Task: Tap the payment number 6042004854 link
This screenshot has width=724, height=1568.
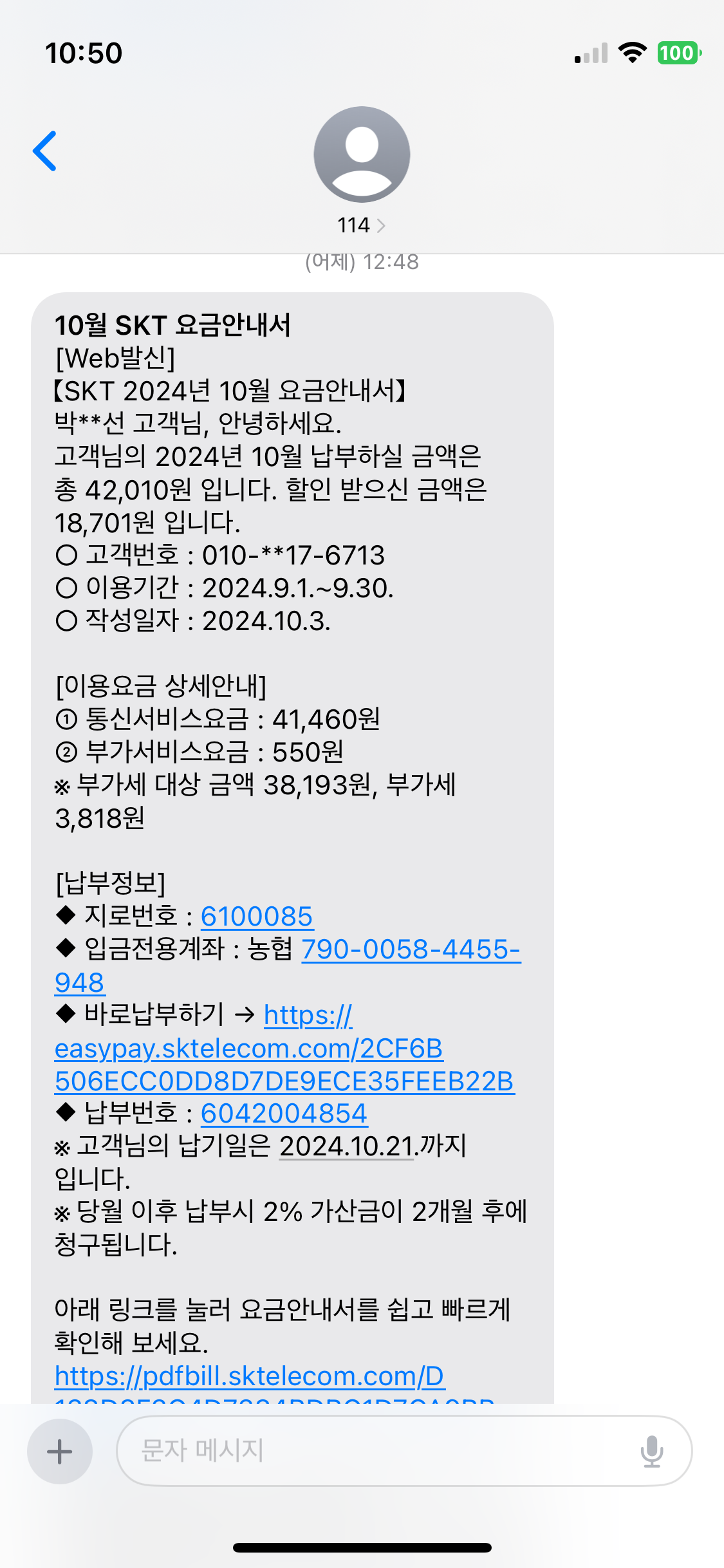Action: pos(284,1114)
